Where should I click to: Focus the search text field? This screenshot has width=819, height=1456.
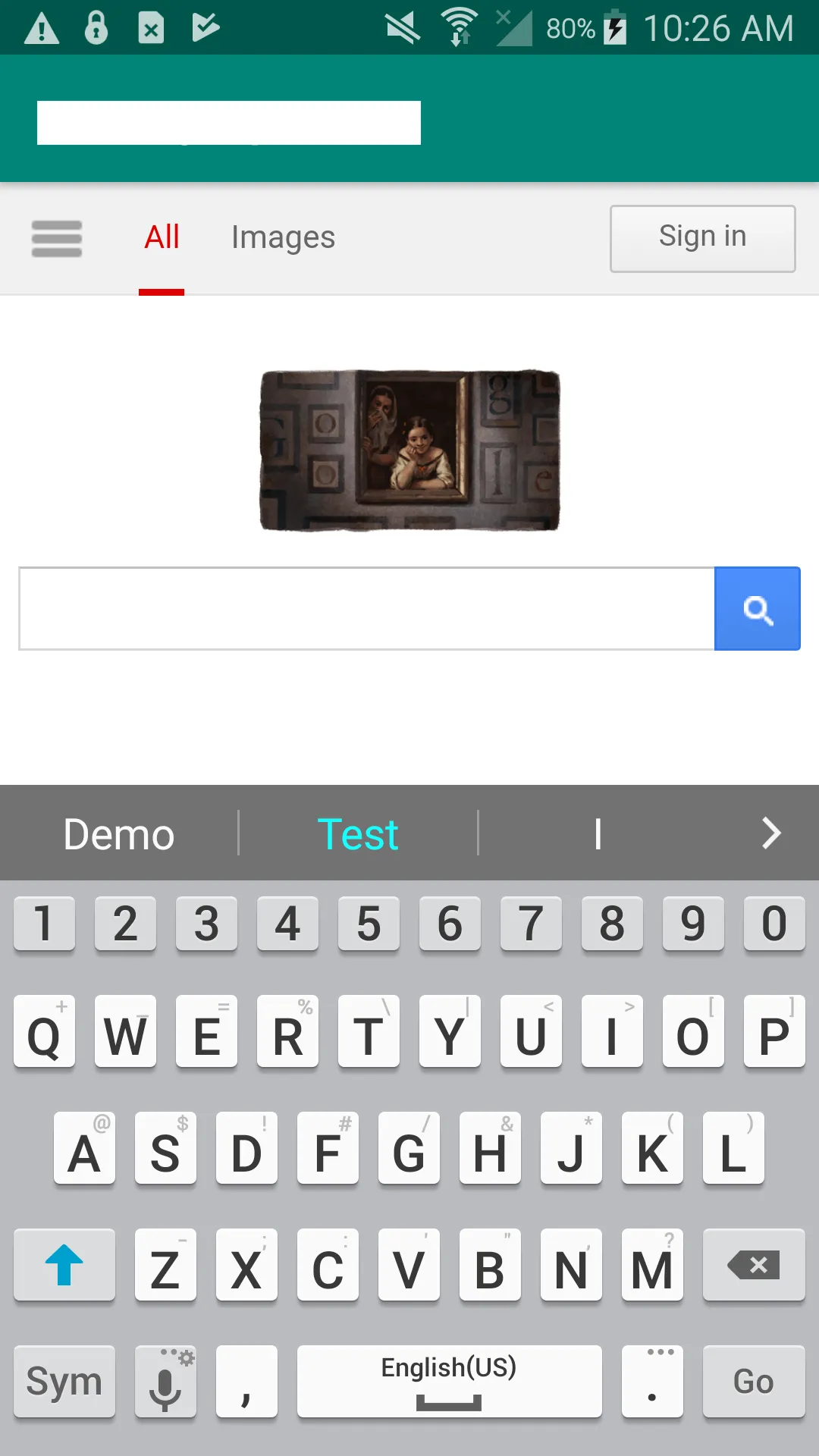[366, 608]
